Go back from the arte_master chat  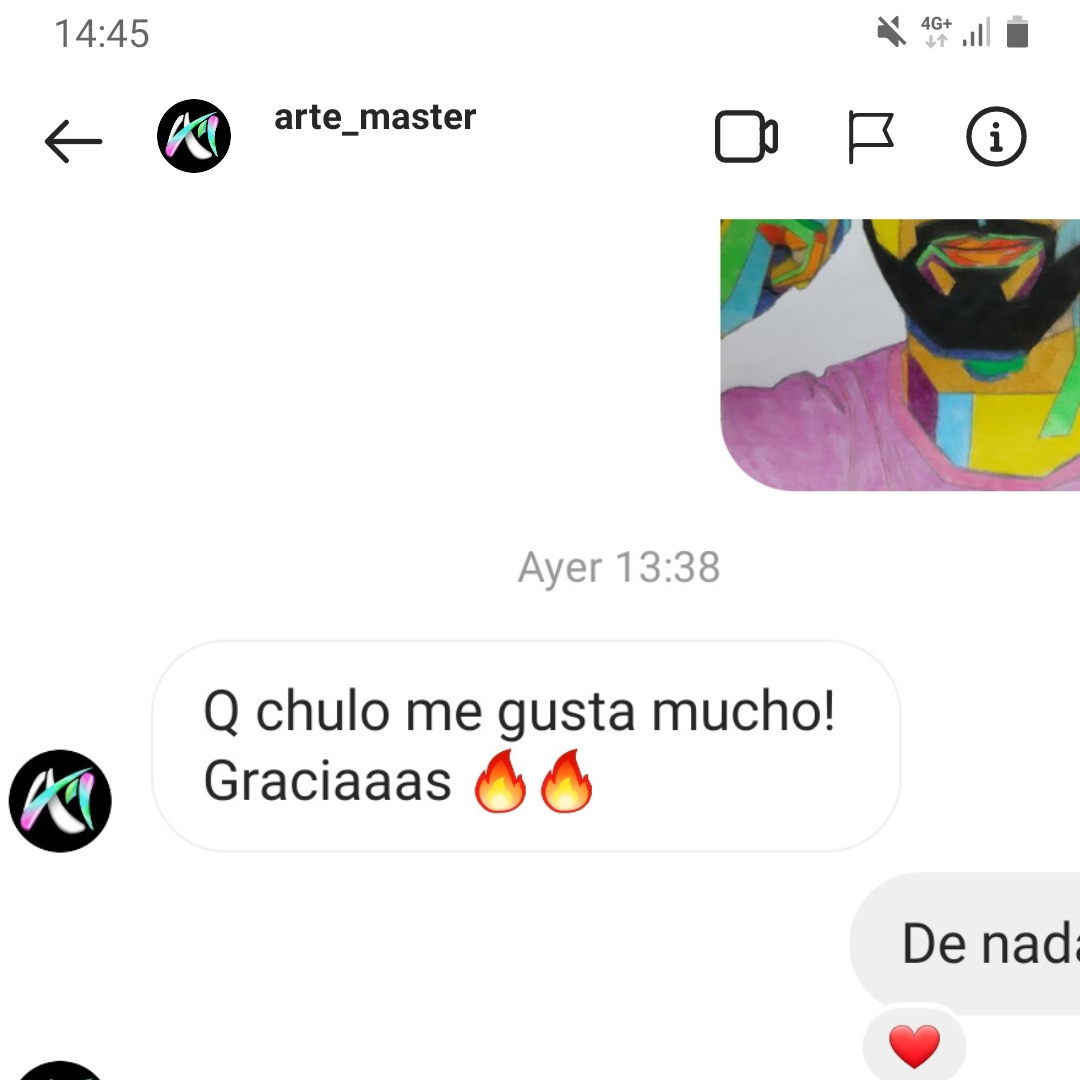click(x=73, y=141)
